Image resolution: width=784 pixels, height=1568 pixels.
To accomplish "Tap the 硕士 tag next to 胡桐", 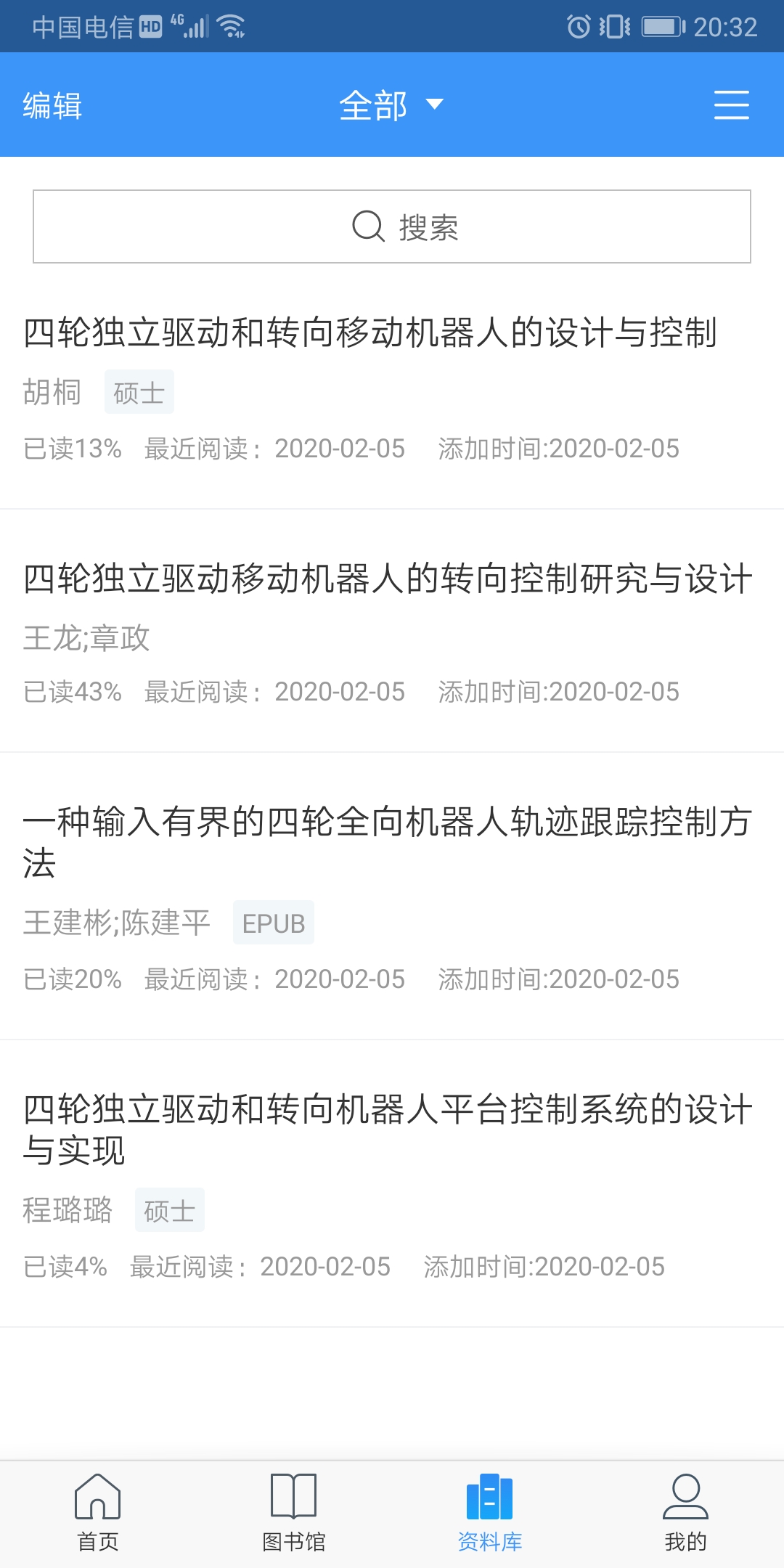I will [x=139, y=391].
